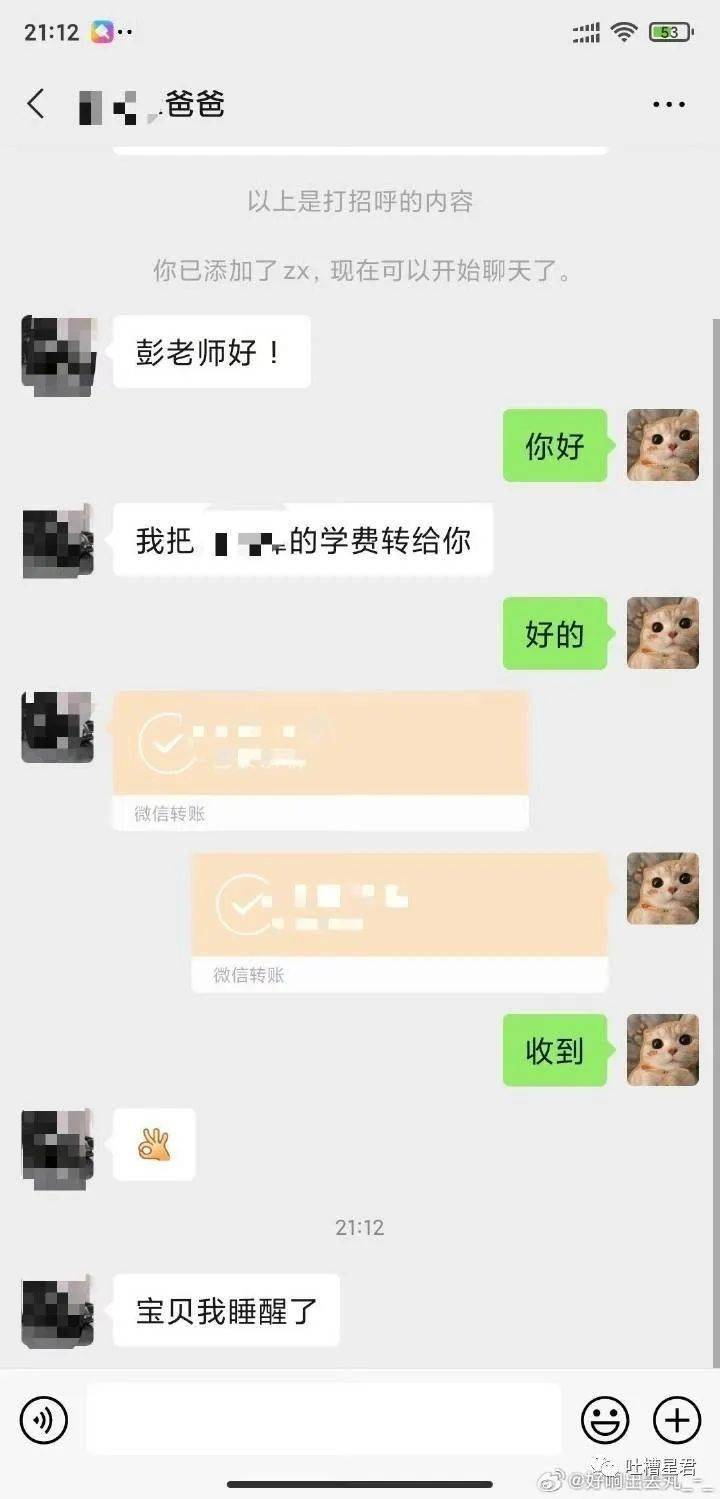Tap the cat avatar beside 你好

click(662, 445)
